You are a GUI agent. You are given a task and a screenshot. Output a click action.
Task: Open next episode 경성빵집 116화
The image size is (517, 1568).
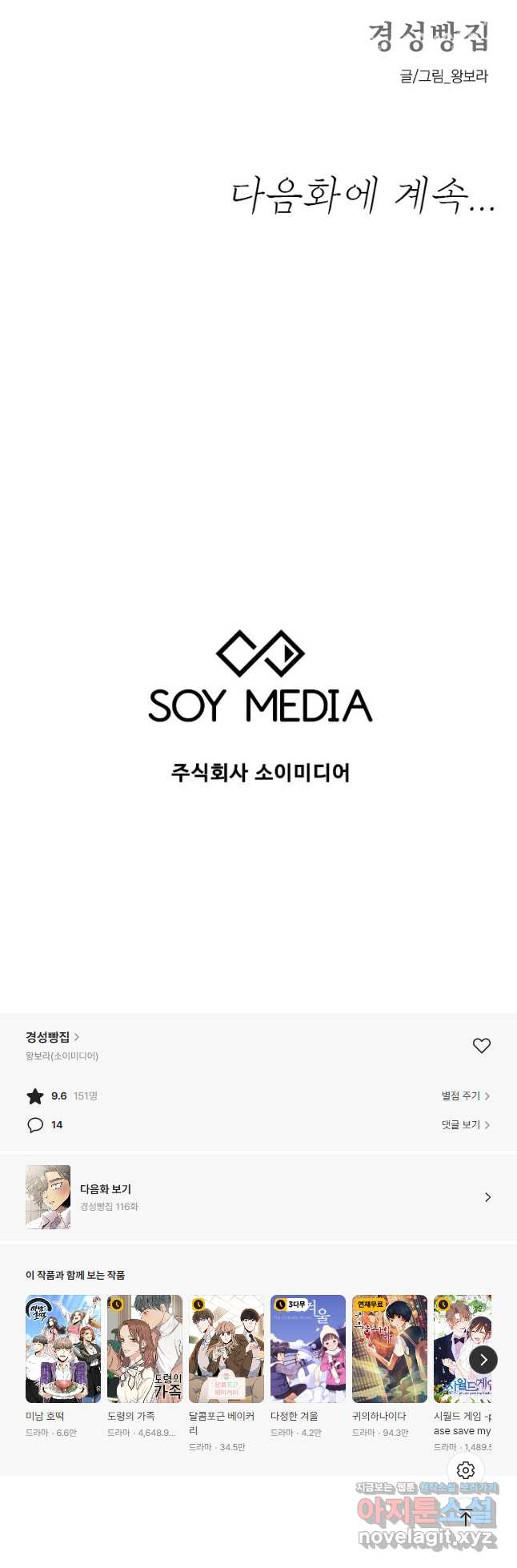click(258, 1196)
